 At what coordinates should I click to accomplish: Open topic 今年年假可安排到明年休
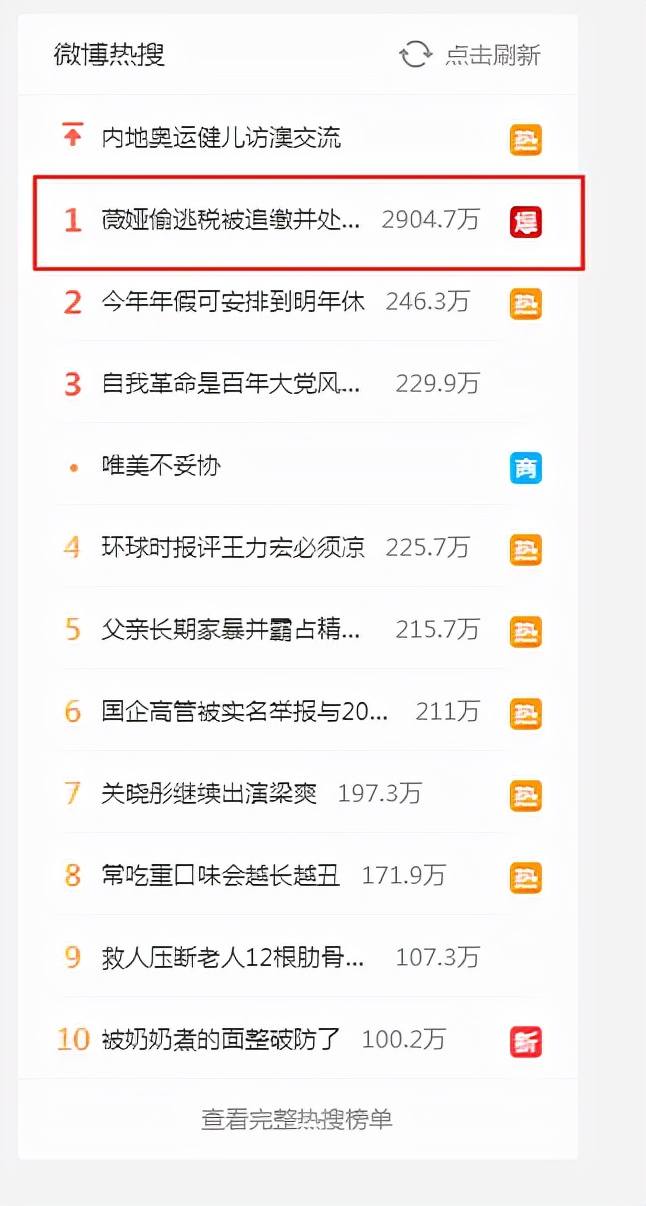tap(233, 301)
